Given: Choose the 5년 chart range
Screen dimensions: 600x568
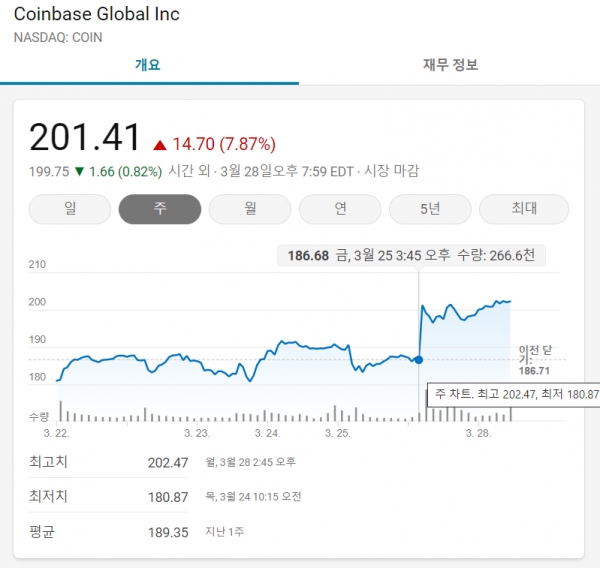Looking at the screenshot, I should tap(430, 209).
